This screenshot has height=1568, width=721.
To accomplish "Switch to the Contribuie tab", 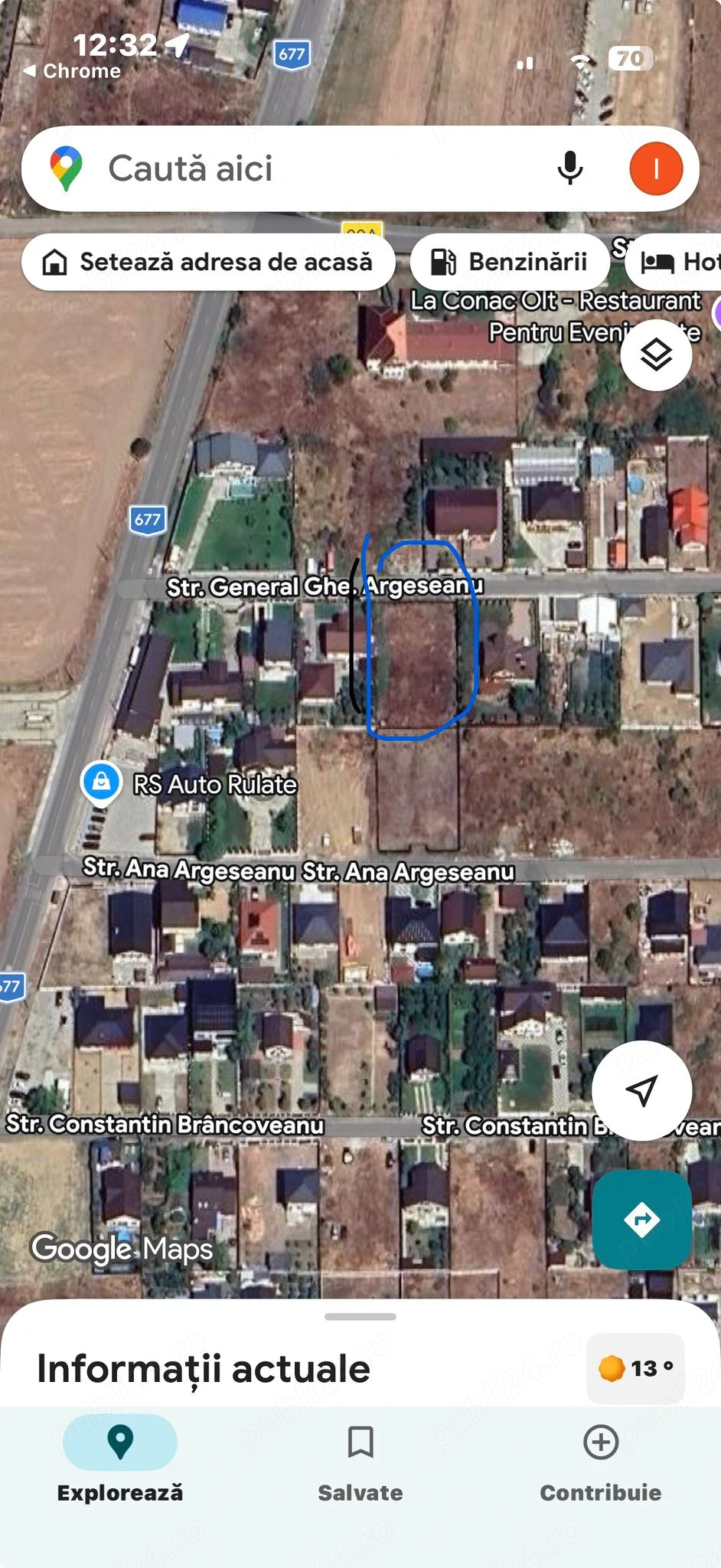I will (x=601, y=1459).
